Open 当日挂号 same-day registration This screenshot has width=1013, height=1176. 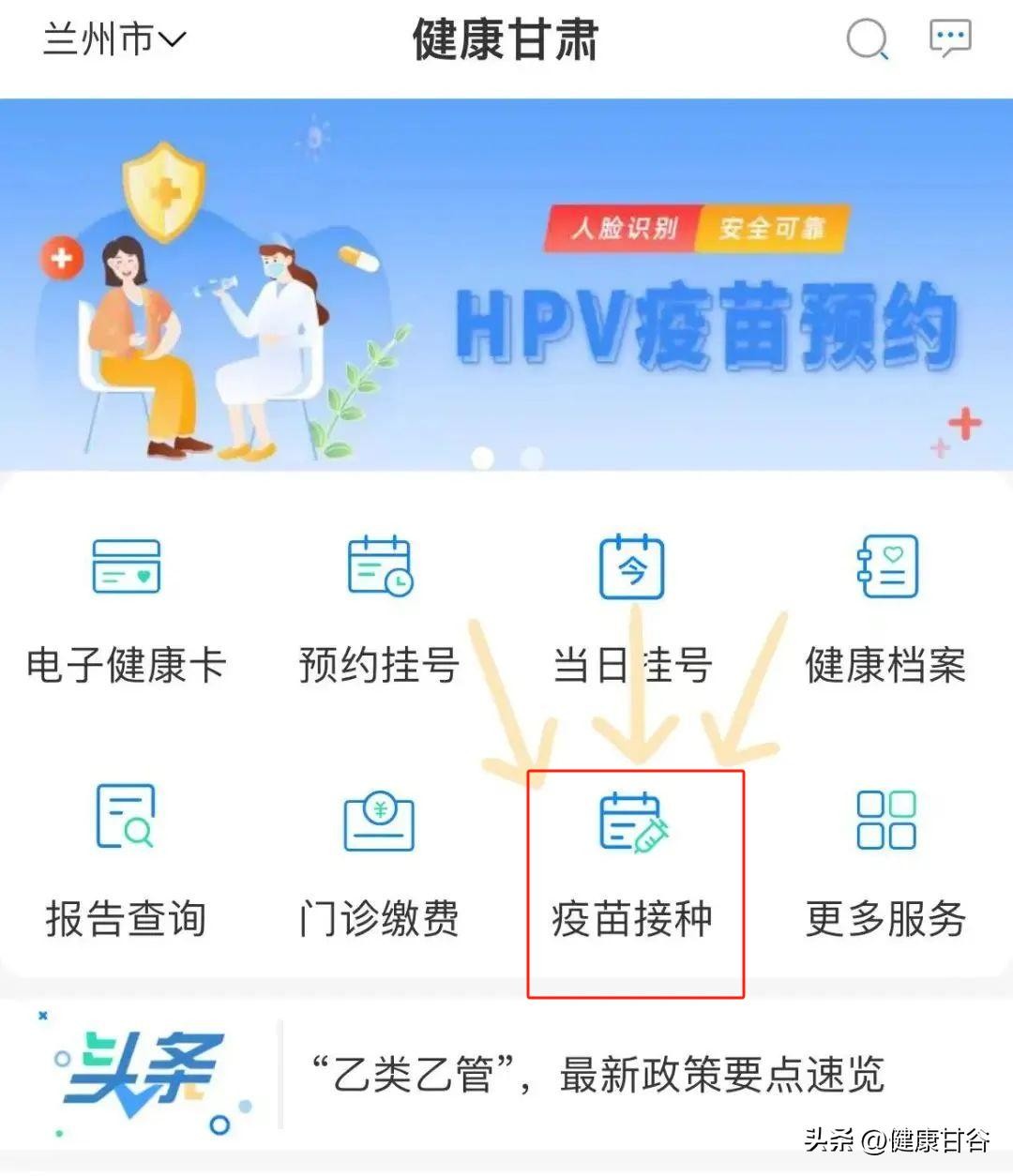(x=632, y=610)
